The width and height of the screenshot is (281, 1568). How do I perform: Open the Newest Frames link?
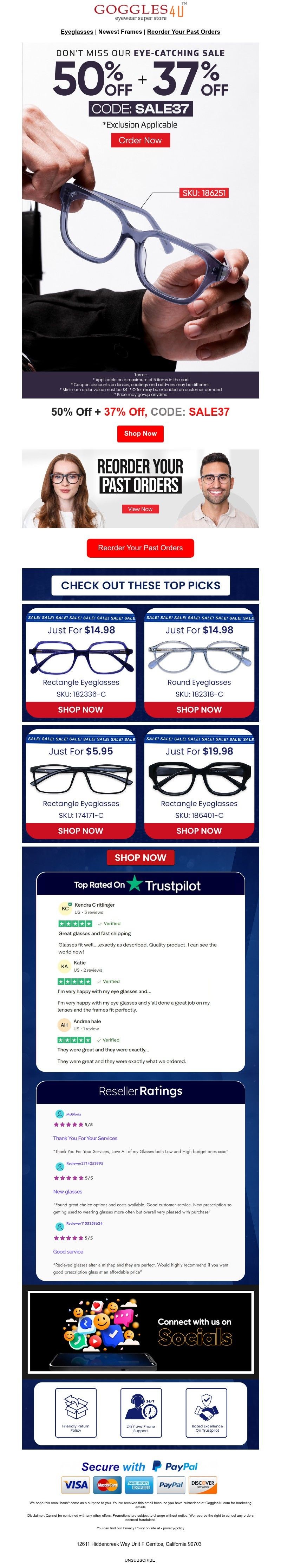[x=120, y=32]
